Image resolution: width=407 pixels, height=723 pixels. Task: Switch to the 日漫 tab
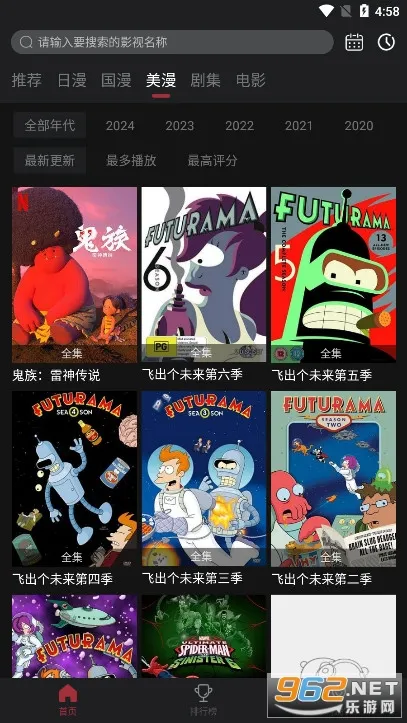point(71,80)
